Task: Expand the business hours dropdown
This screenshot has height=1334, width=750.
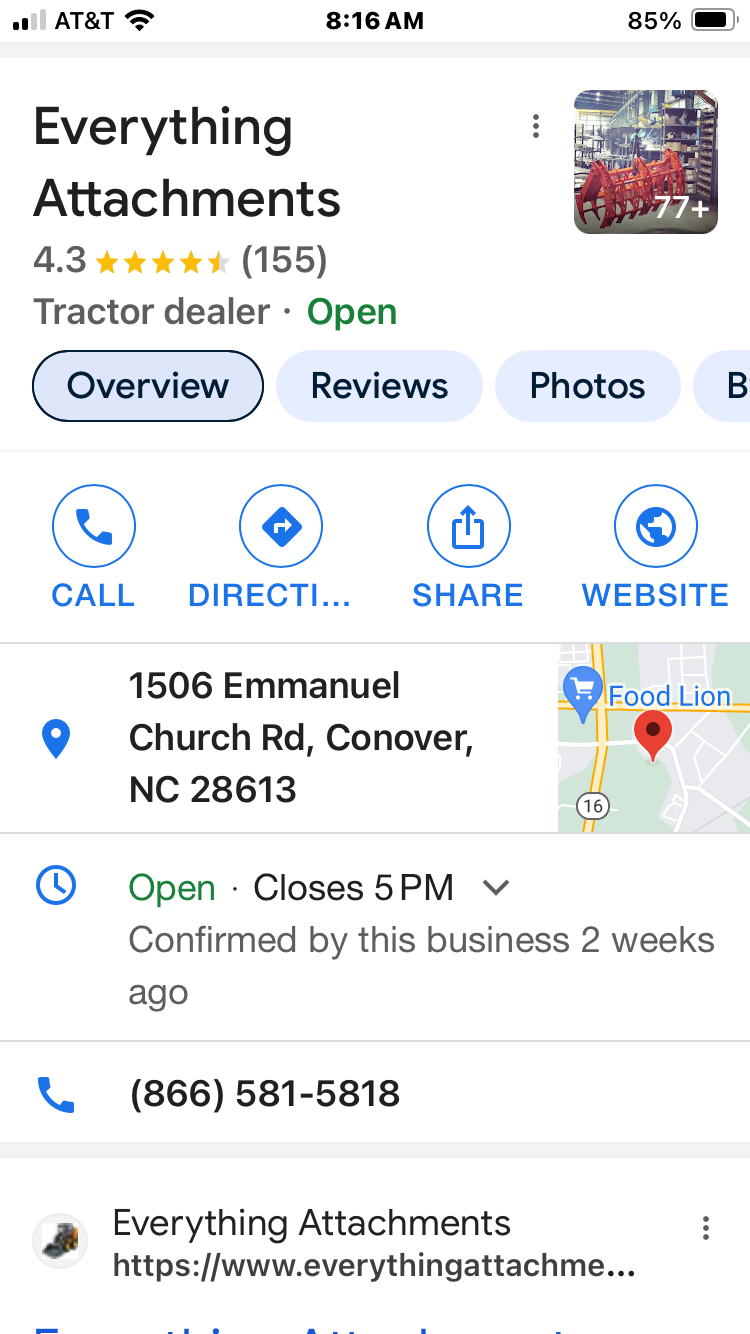Action: point(496,887)
